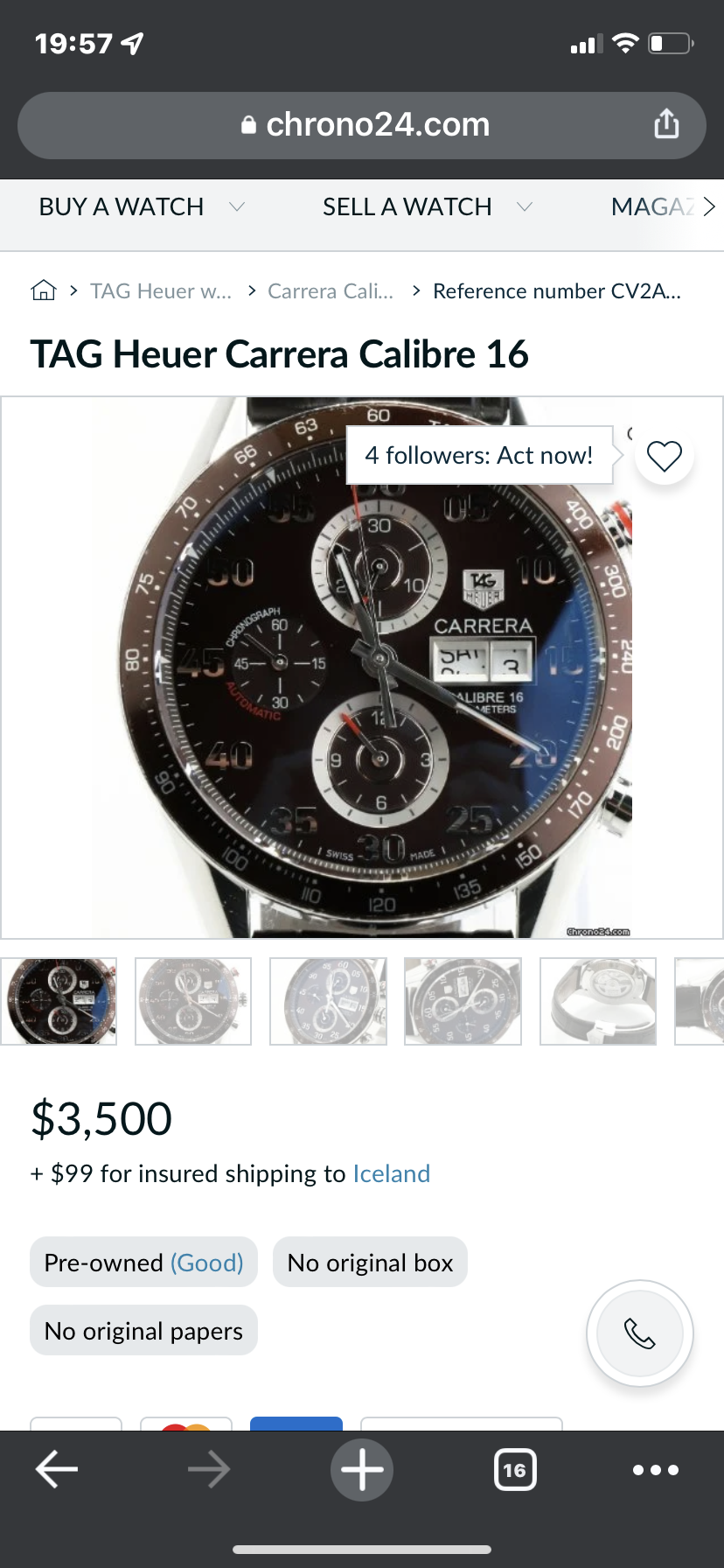Change shipping country from Iceland
The height and width of the screenshot is (1568, 724).
point(391,1173)
